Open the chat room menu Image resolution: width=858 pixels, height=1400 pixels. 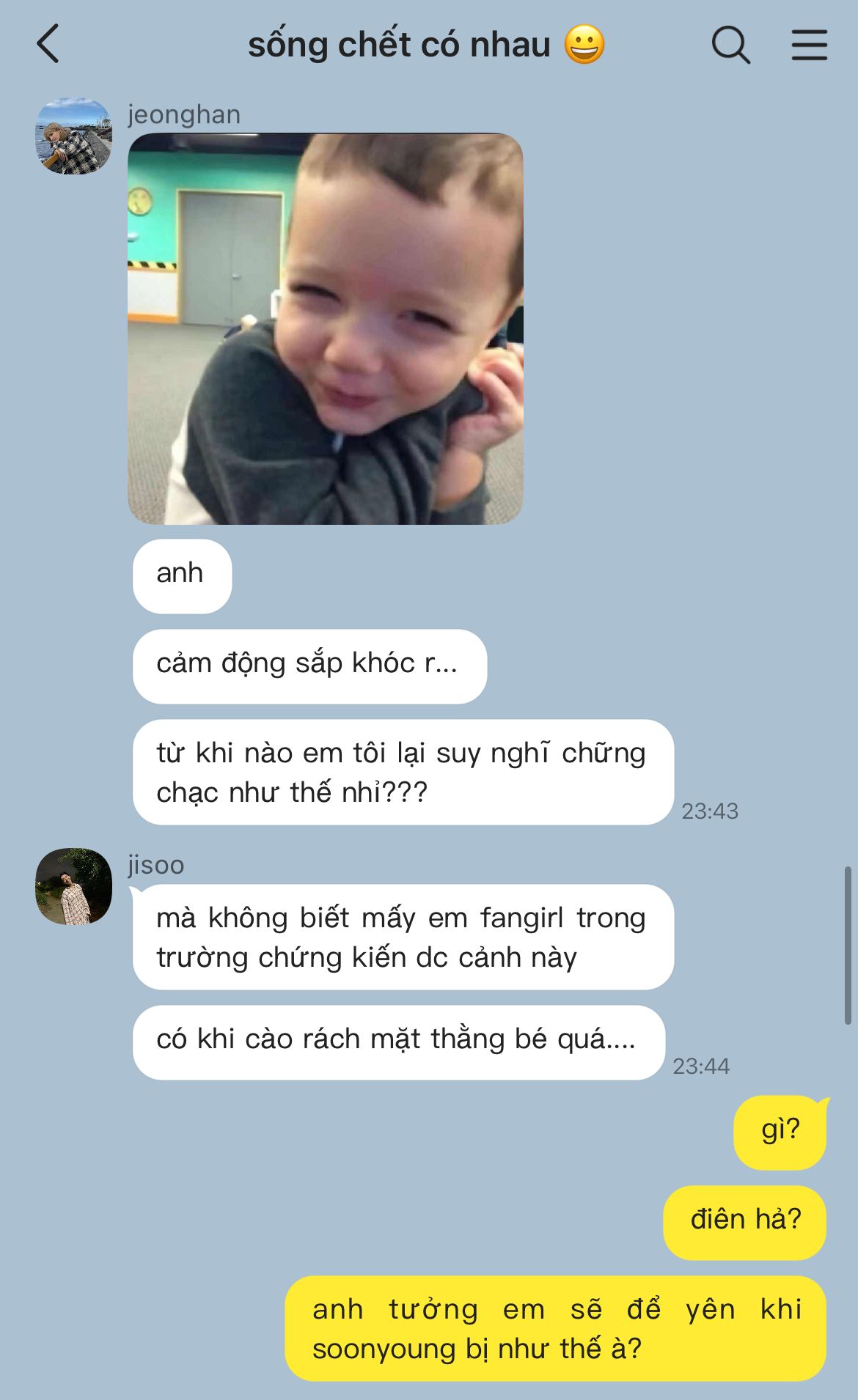pos(810,45)
